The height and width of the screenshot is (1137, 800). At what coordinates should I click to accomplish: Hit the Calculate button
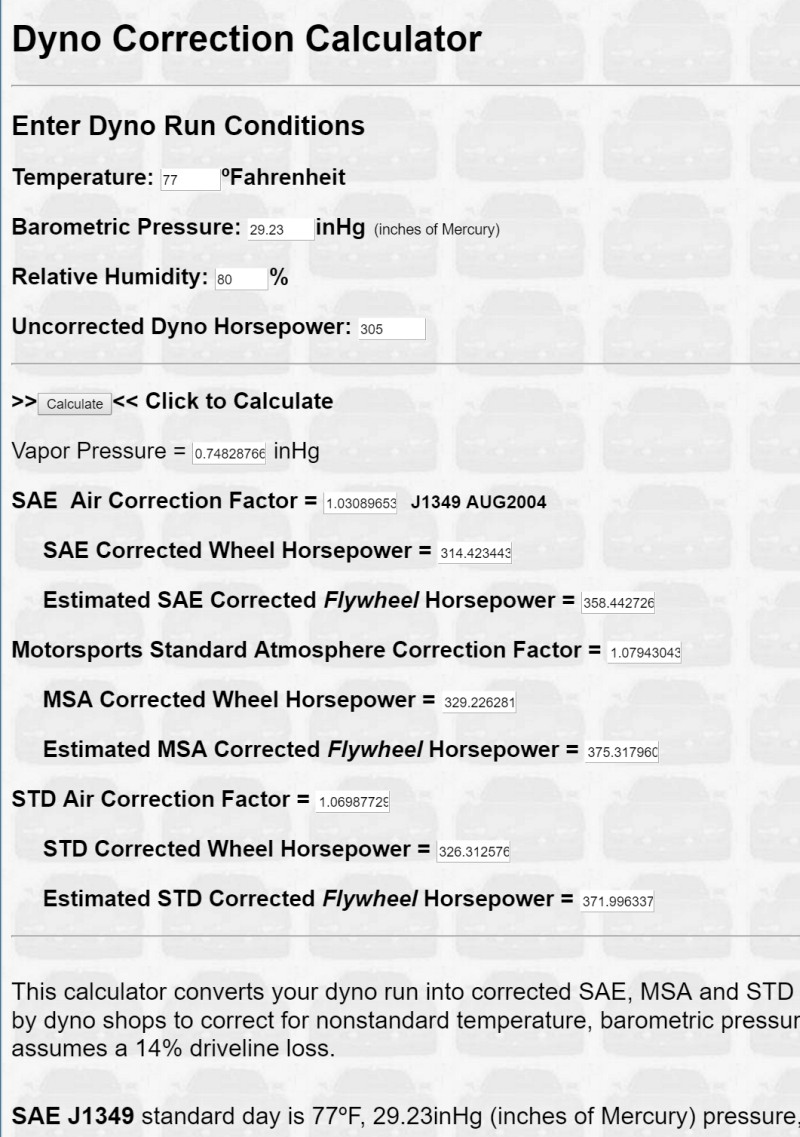pyautogui.click(x=75, y=404)
